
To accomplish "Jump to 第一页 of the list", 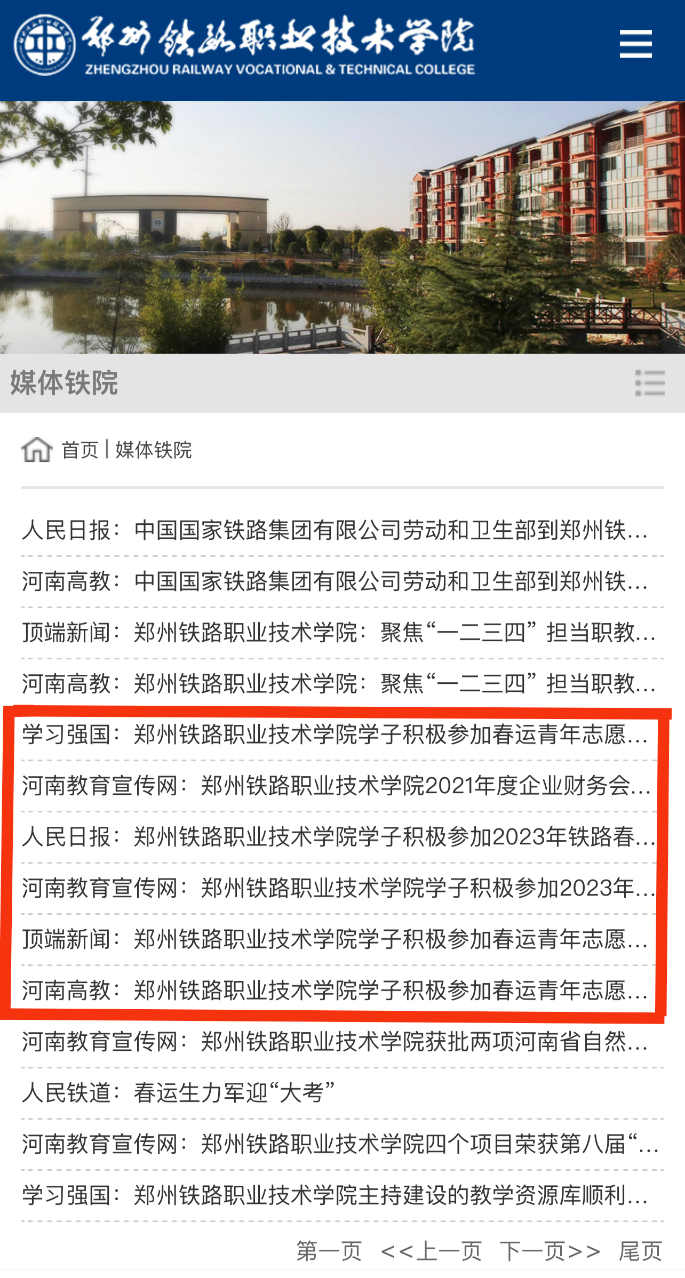I will click(x=329, y=1251).
